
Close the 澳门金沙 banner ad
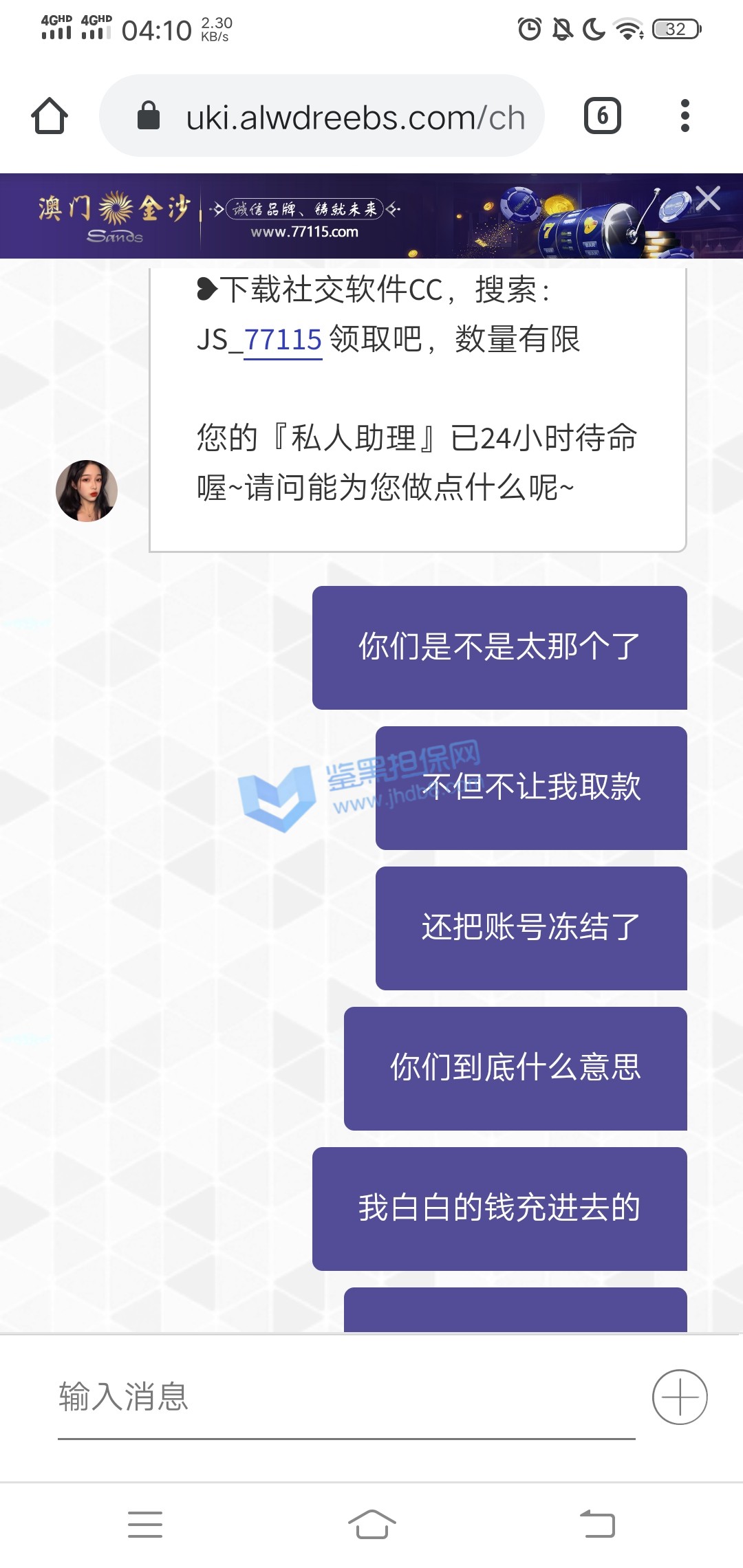pos(708,199)
